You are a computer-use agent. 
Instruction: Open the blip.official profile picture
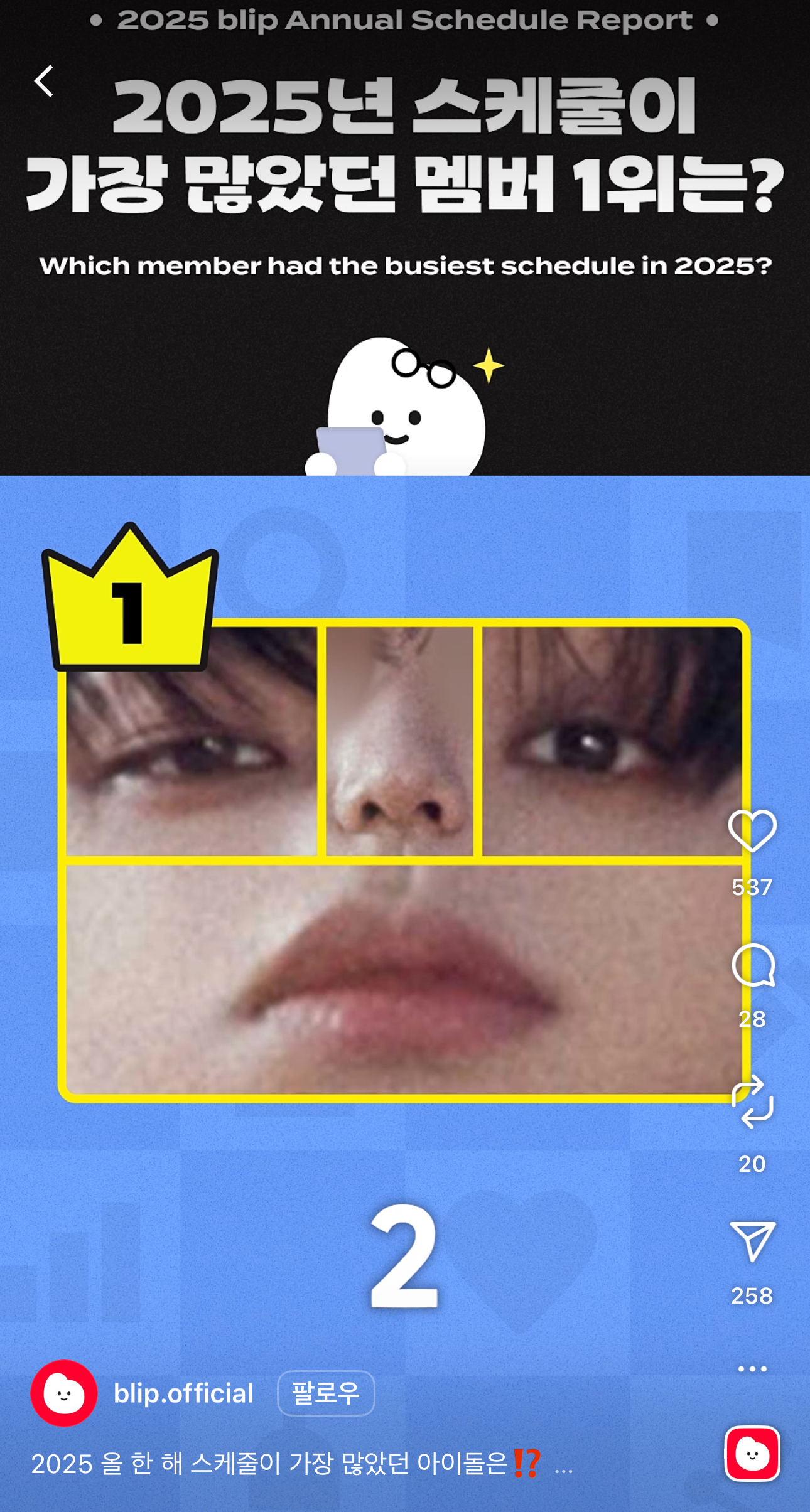pos(64,1393)
